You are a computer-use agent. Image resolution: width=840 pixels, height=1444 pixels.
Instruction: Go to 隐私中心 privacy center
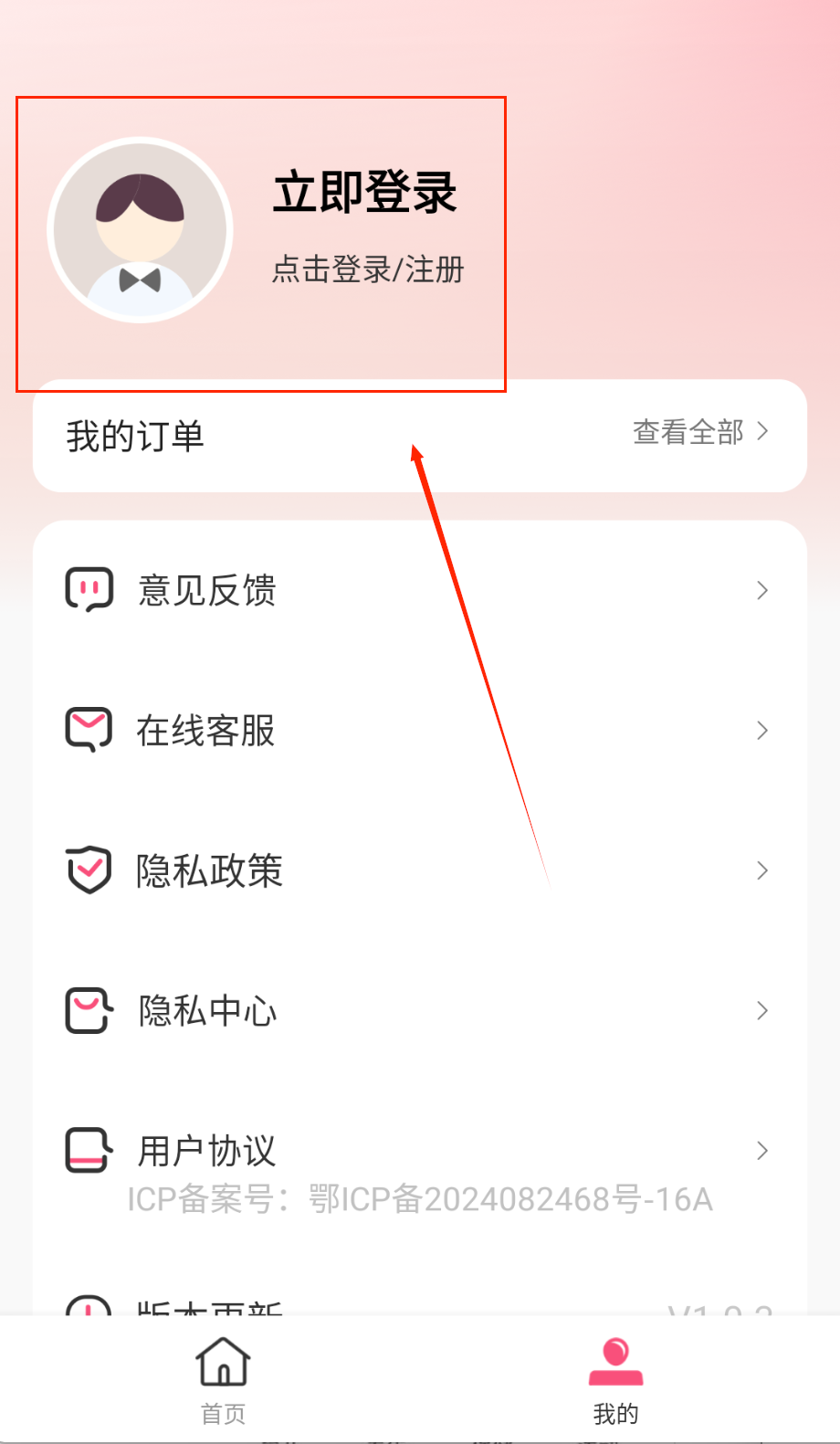pyautogui.click(x=207, y=1011)
